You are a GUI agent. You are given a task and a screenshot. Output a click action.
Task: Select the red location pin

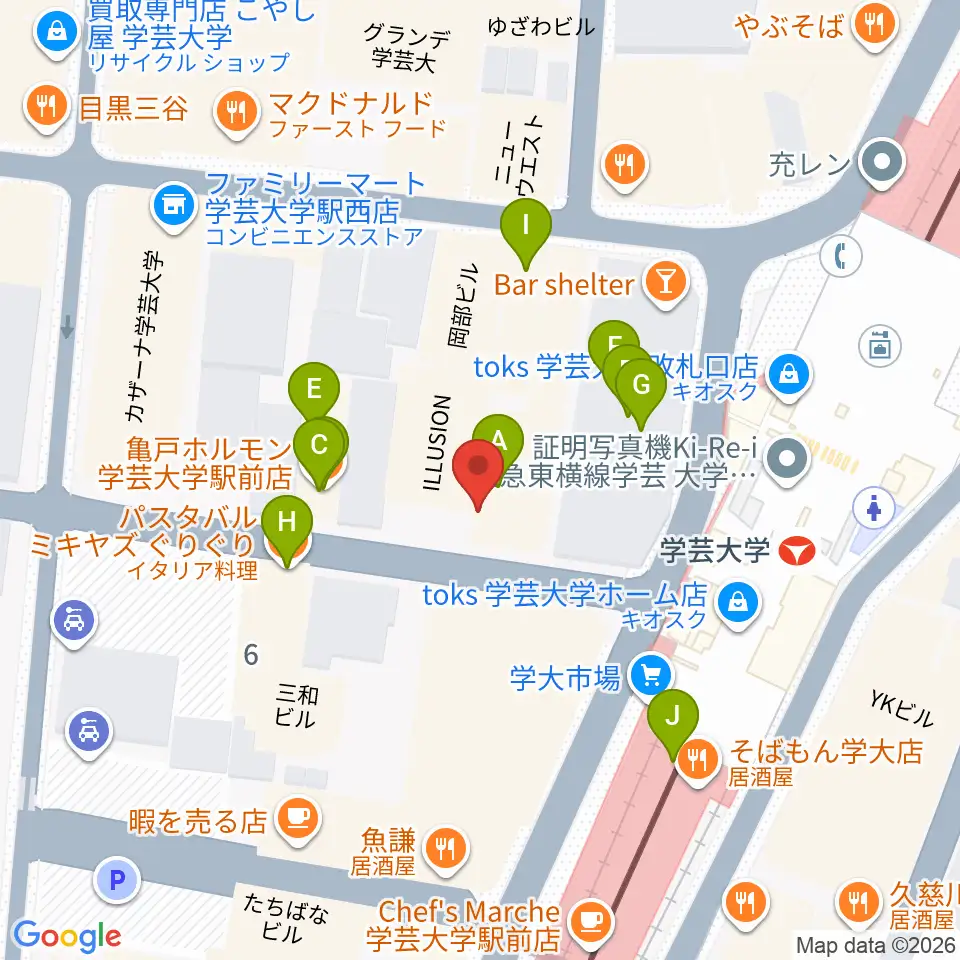click(x=478, y=473)
